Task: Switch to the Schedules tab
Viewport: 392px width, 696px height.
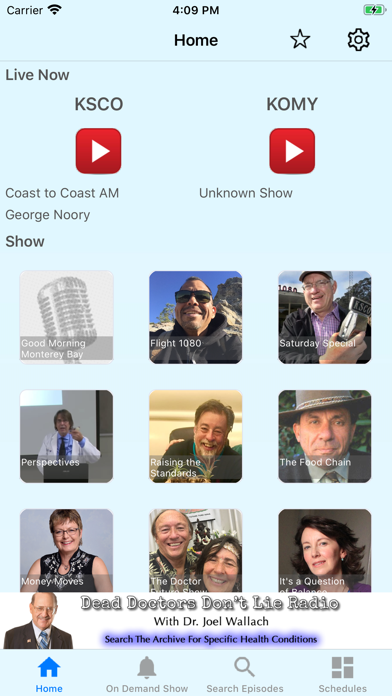Action: click(x=342, y=675)
